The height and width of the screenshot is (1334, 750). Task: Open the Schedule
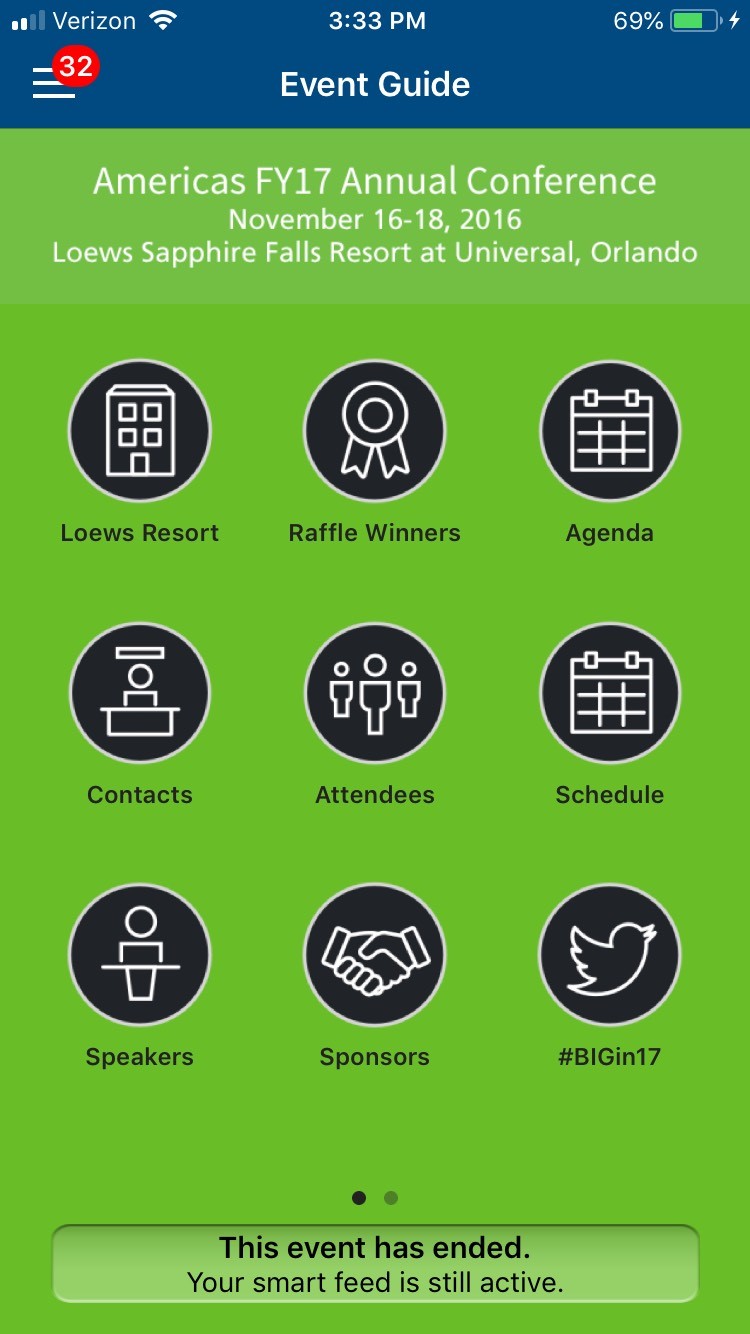tap(610, 694)
